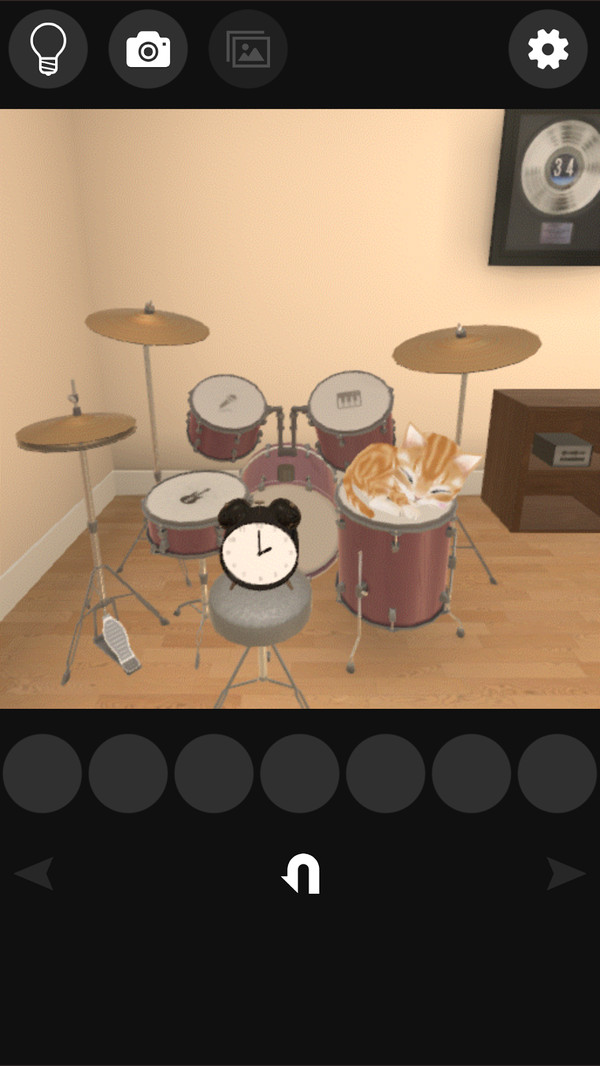Hit the drum with the keyboard symbol
This screenshot has height=1066, width=600.
(349, 399)
